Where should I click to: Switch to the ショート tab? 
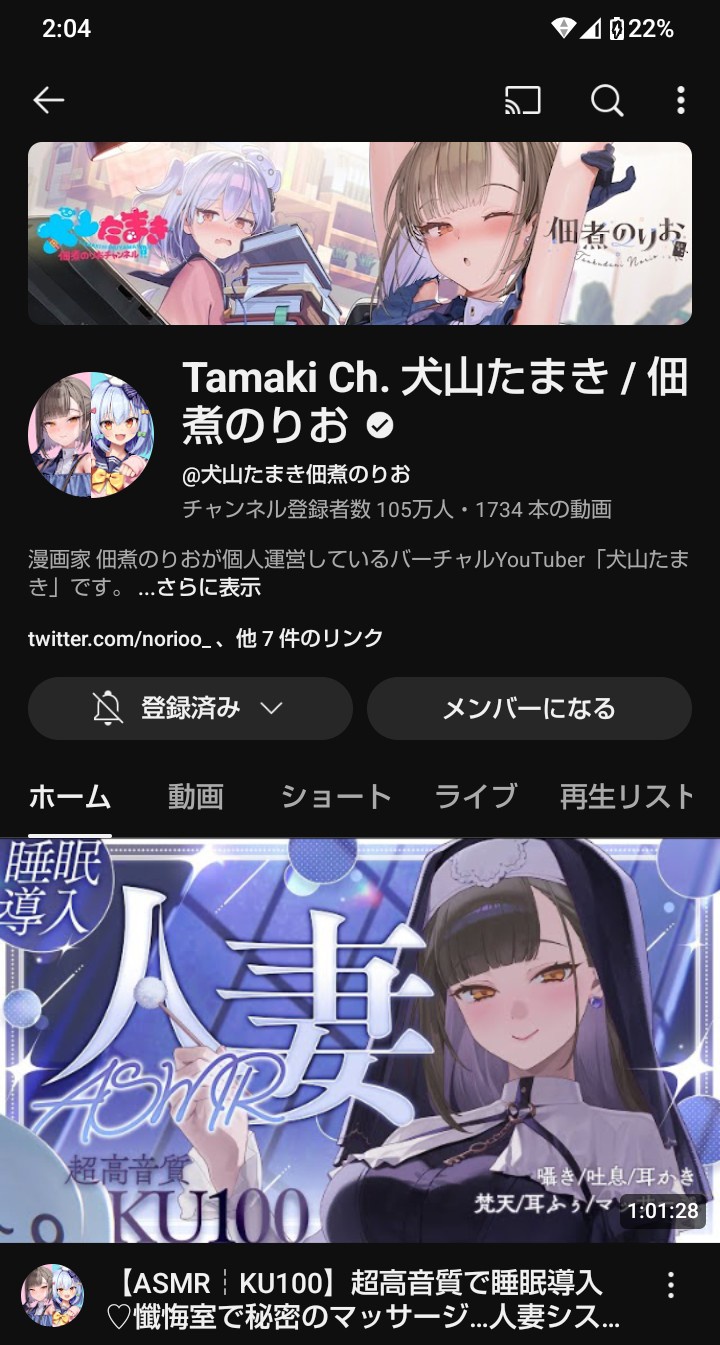(x=336, y=797)
